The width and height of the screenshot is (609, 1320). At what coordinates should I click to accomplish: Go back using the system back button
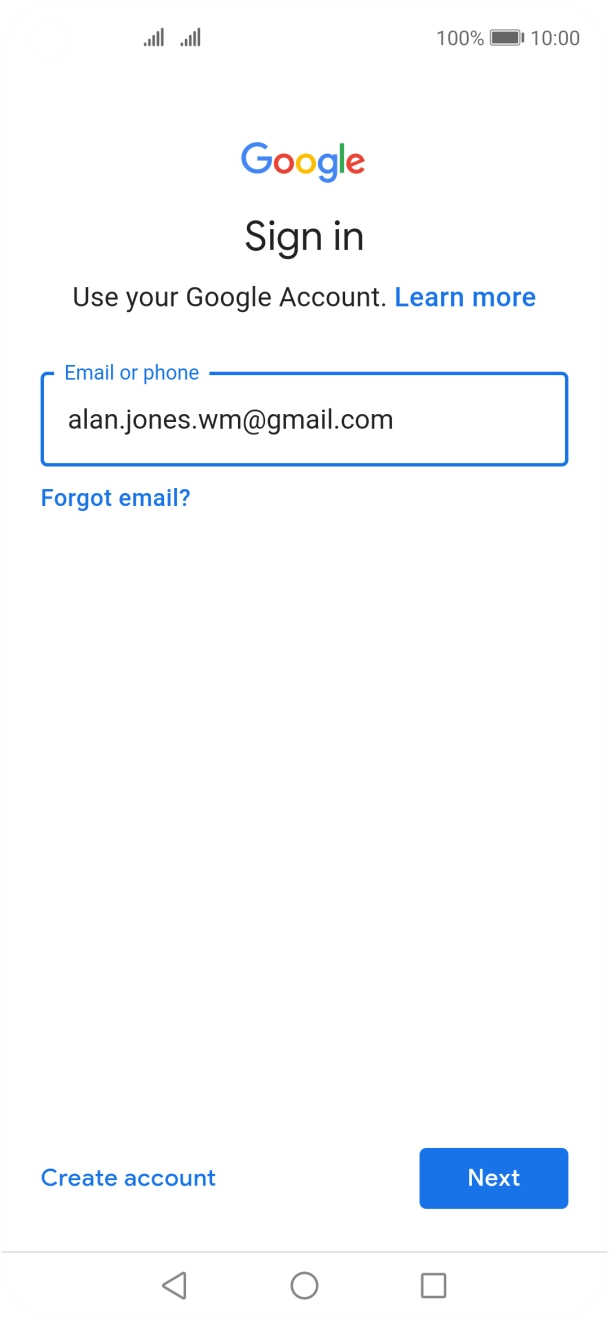[x=174, y=1285]
